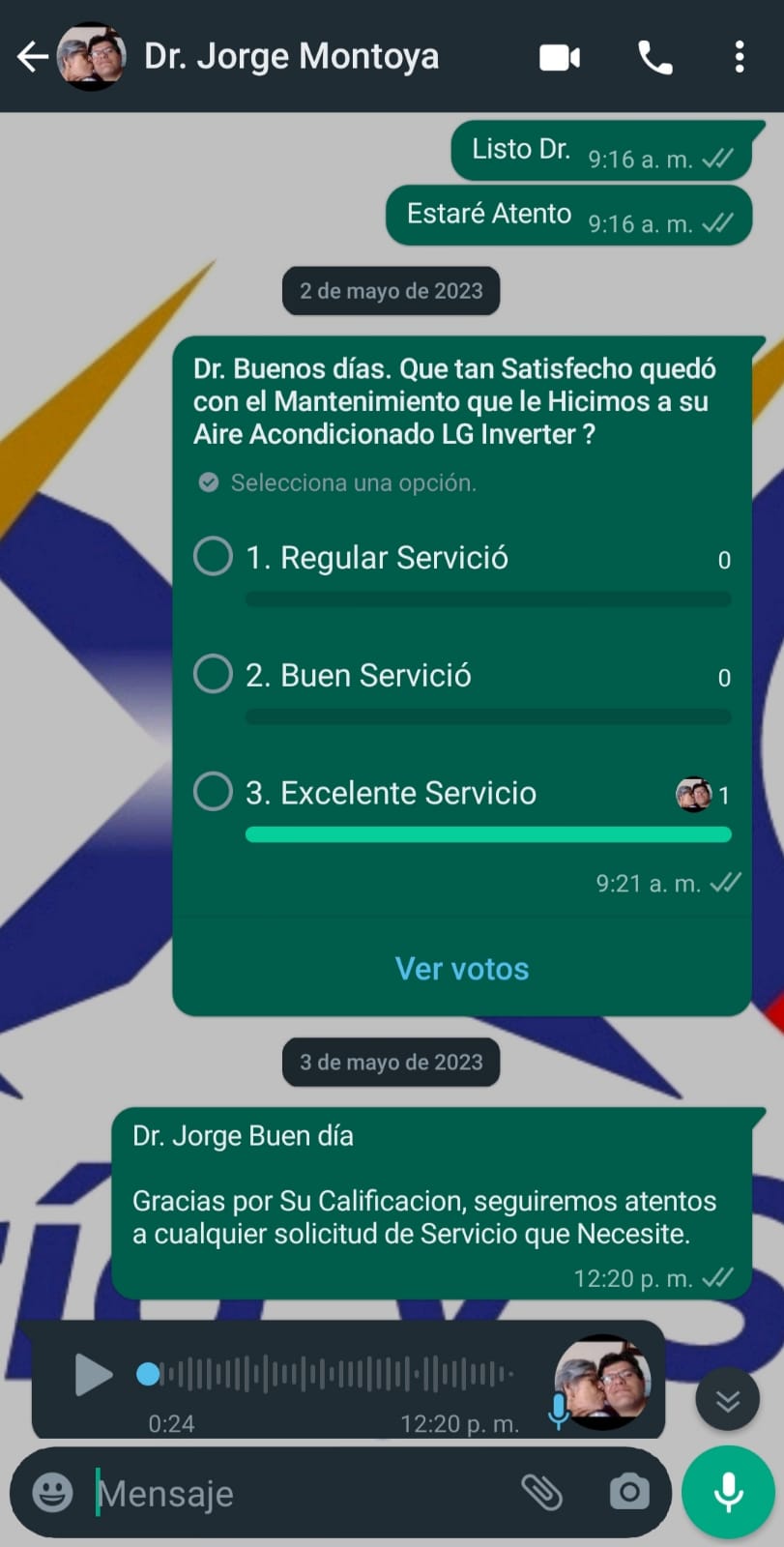Open Dr. Jorge Montoya contact info
784x1547 pixels.
click(290, 57)
